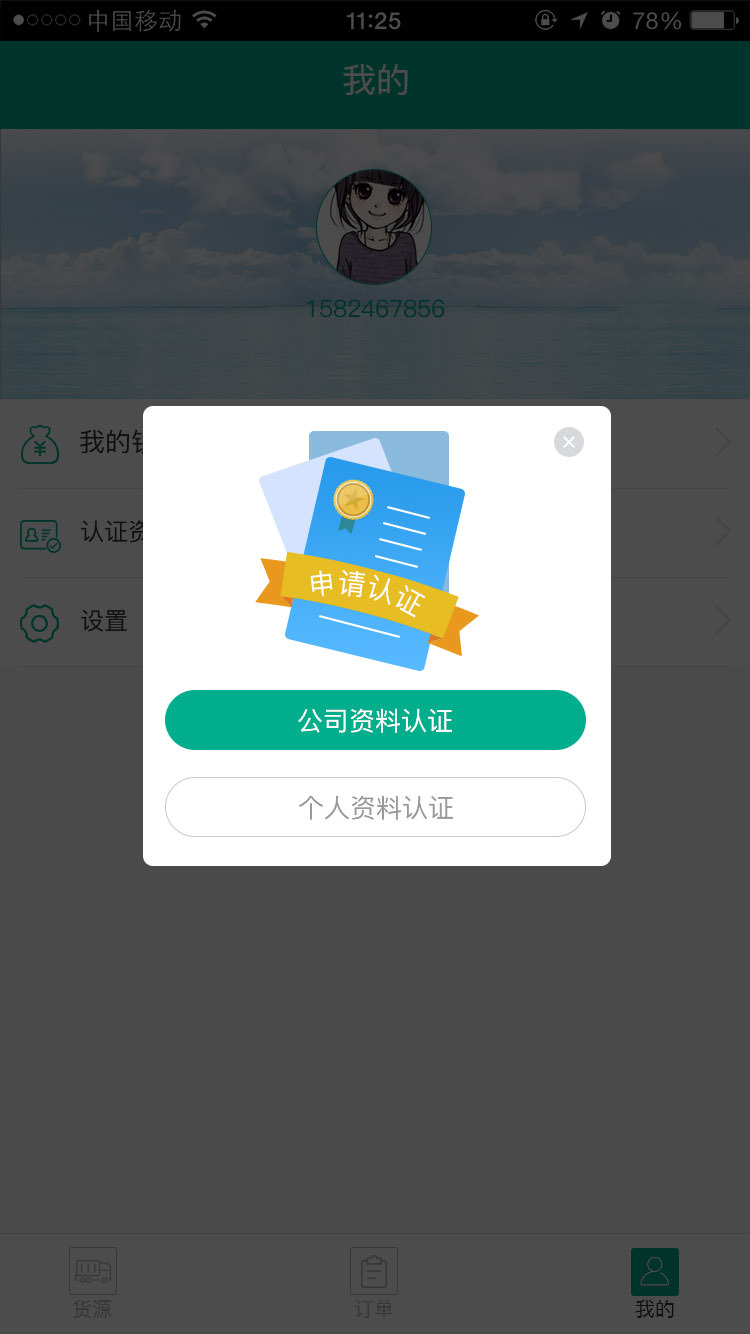Switch to the 订单 tab
This screenshot has width=750, height=1334.
click(374, 1283)
